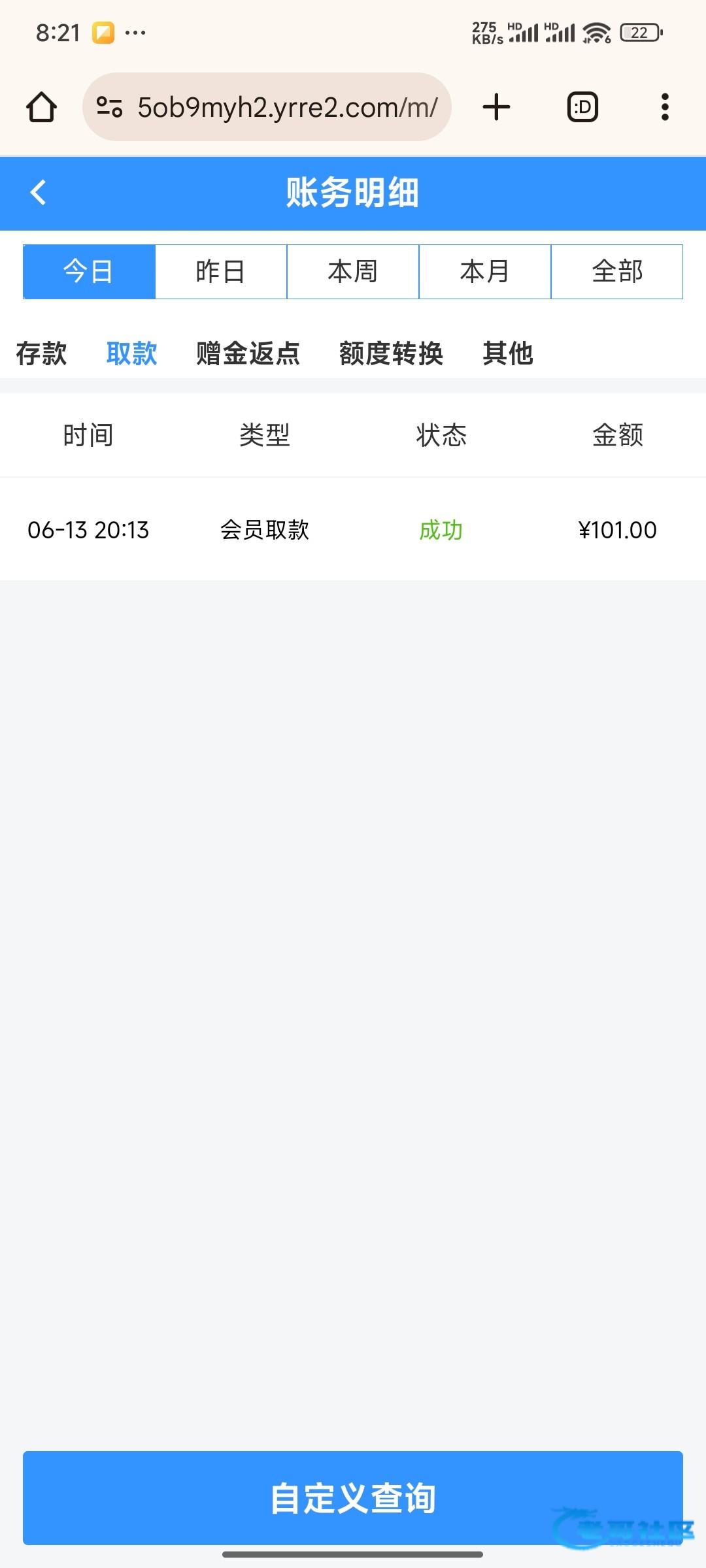This screenshot has height=1568, width=706.
Task: Open the browser home page
Action: coord(41,107)
